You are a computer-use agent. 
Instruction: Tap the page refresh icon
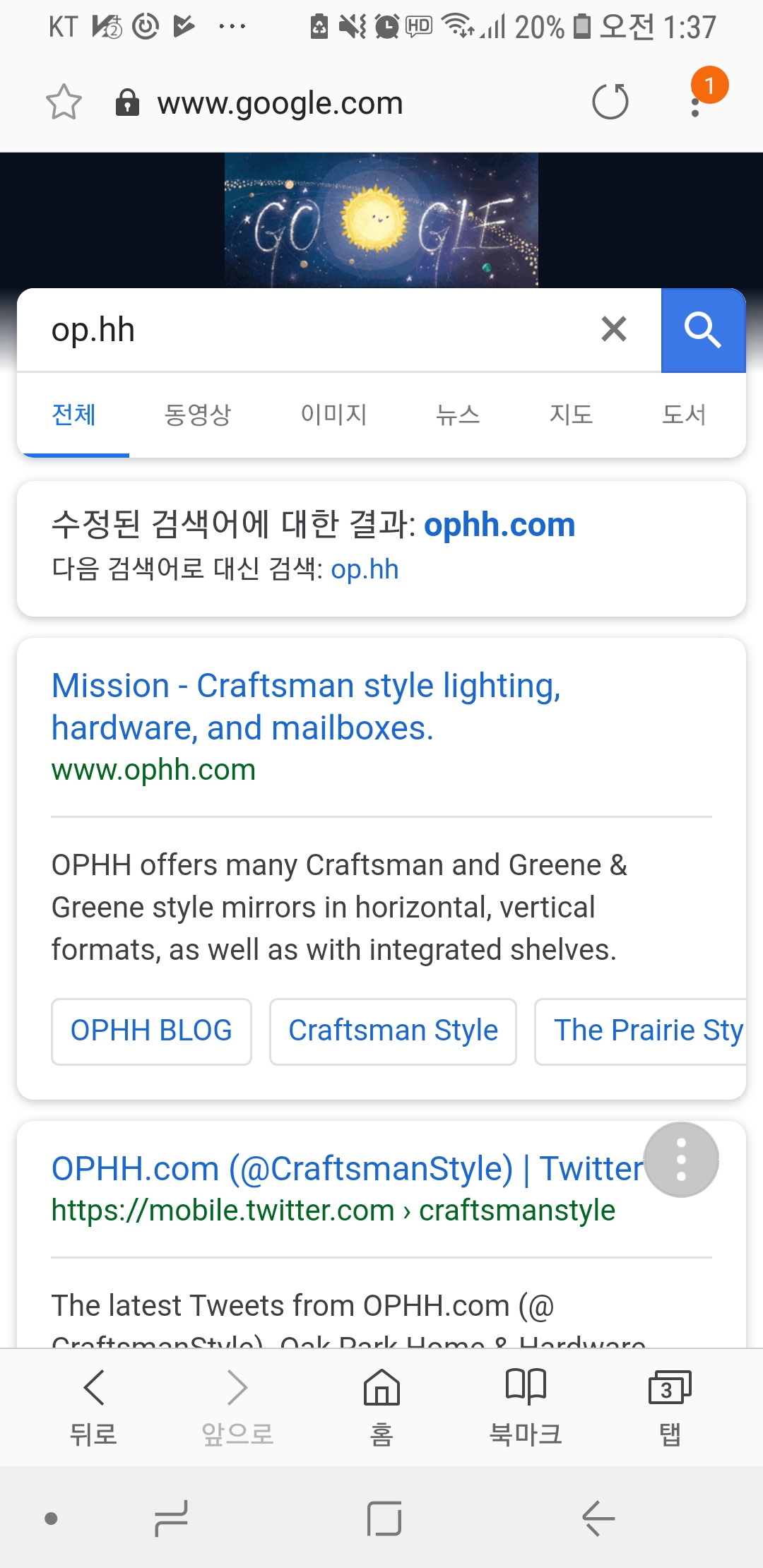pos(609,102)
